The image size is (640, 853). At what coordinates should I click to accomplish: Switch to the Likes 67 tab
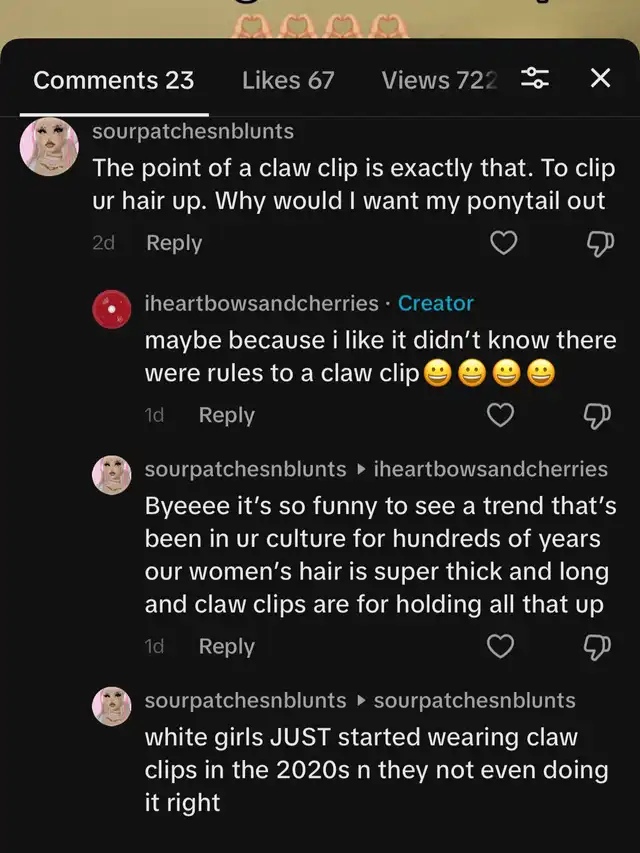coord(288,80)
